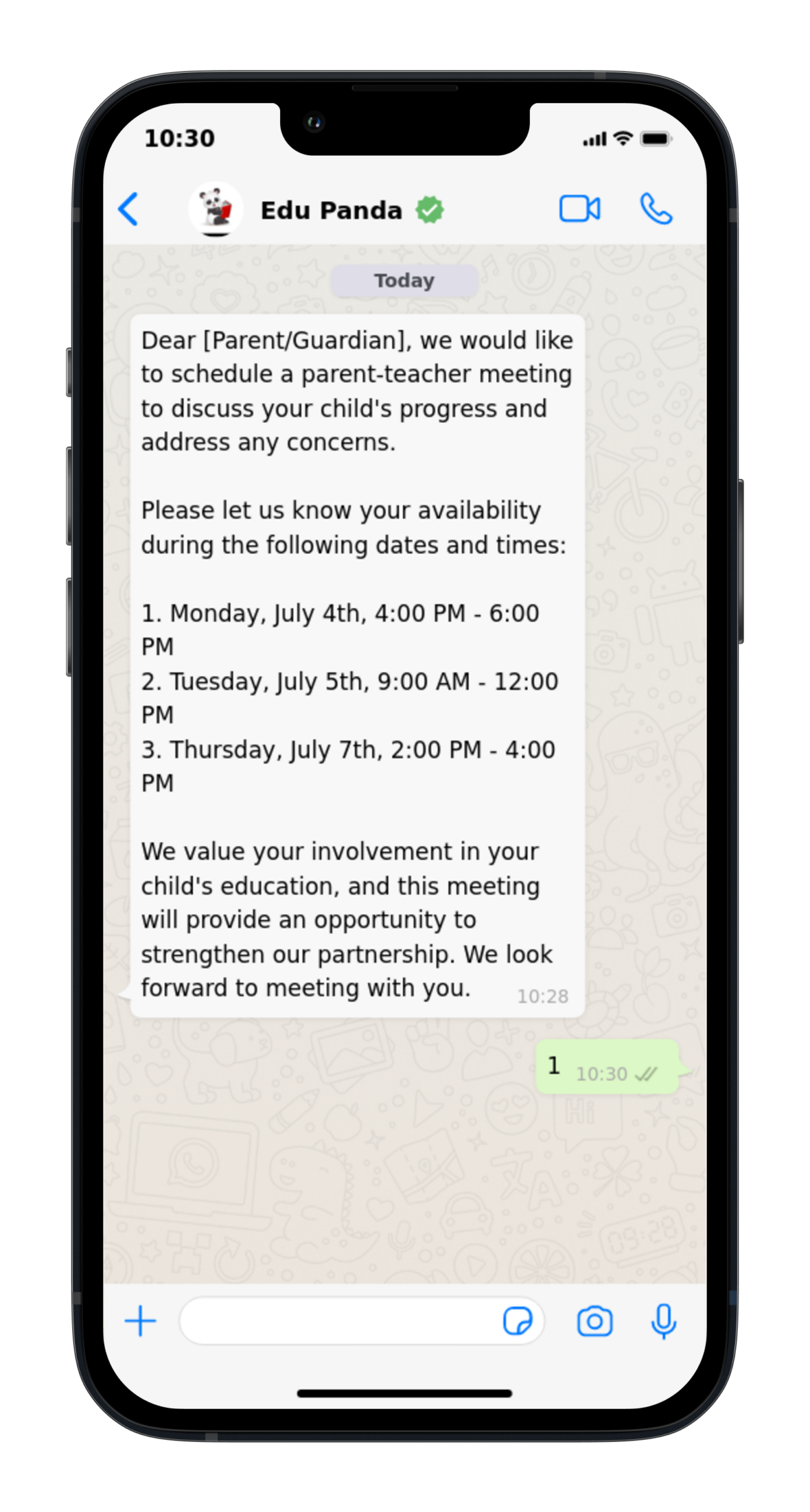The height and width of the screenshot is (1512, 810).
Task: Open the attachment plus menu
Action: 140,1321
